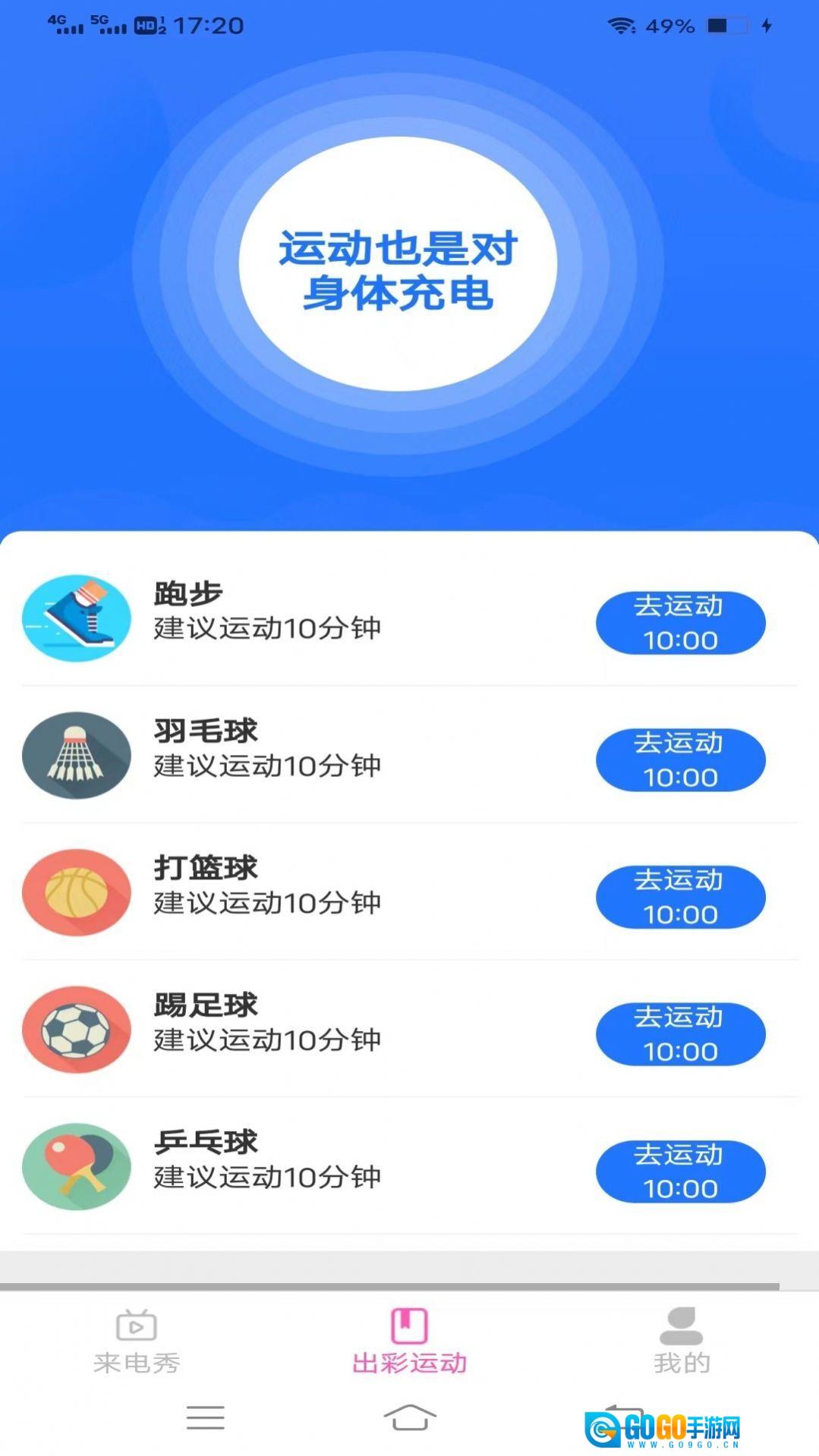Image resolution: width=819 pixels, height=1456 pixels.
Task: Begin the 打篮球 10:00 session
Action: click(680, 897)
